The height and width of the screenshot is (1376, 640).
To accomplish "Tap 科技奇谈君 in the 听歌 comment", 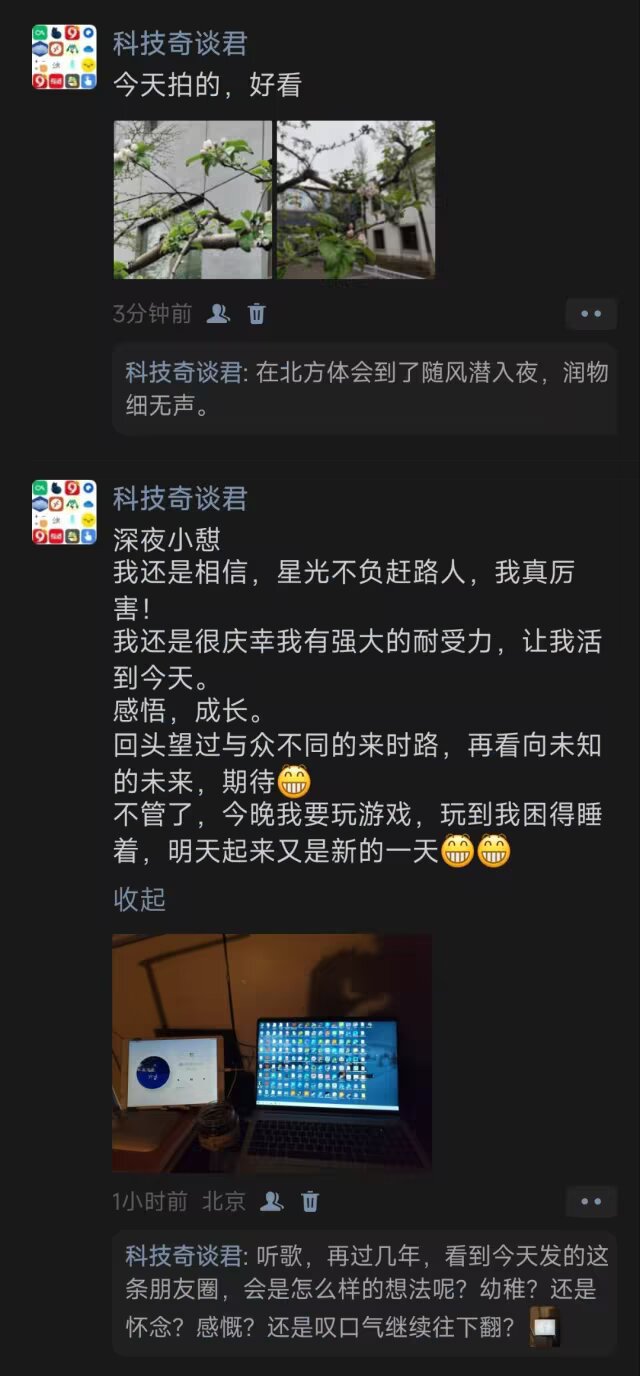I will click(183, 1255).
